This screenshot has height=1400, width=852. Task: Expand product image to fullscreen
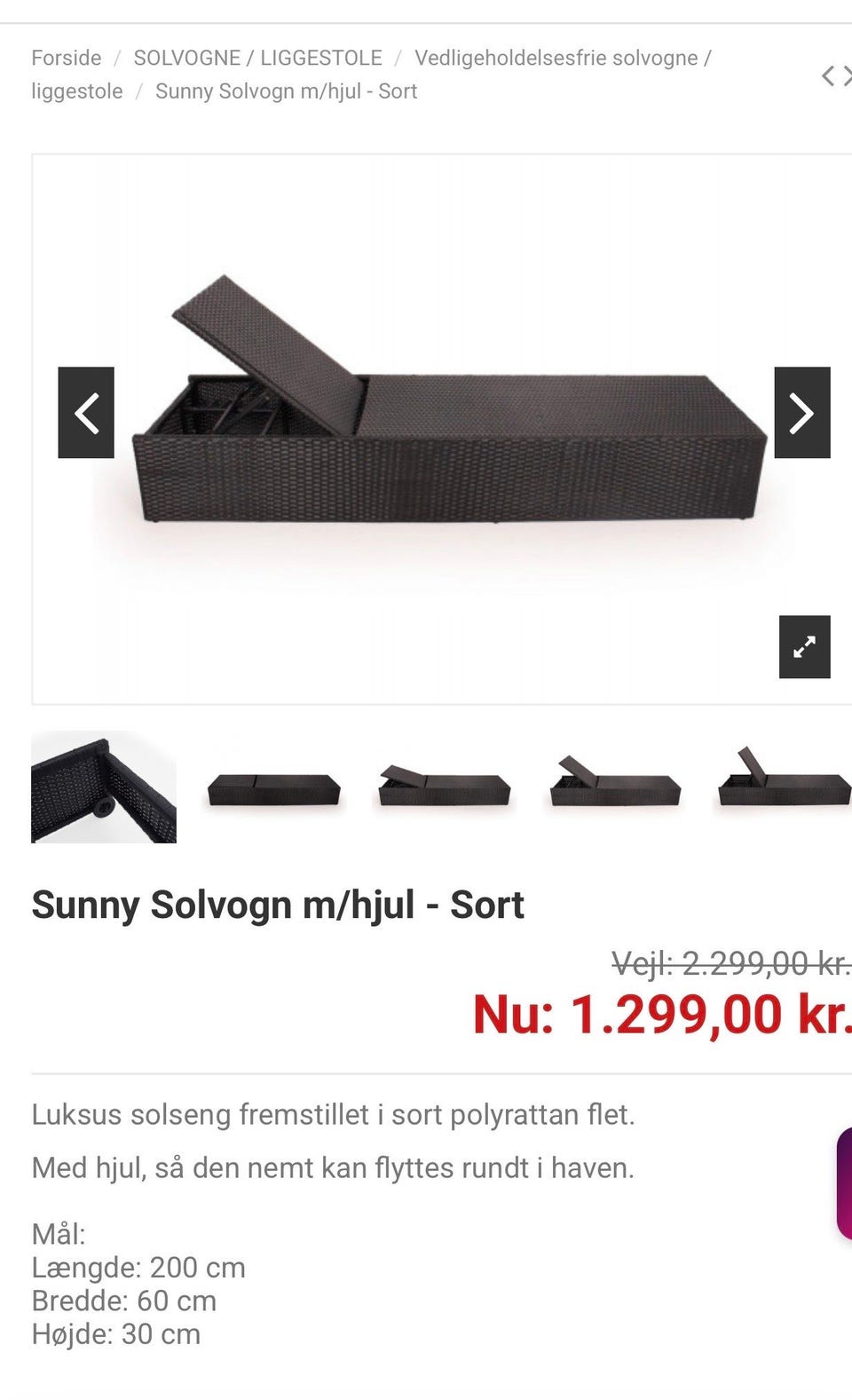point(805,647)
